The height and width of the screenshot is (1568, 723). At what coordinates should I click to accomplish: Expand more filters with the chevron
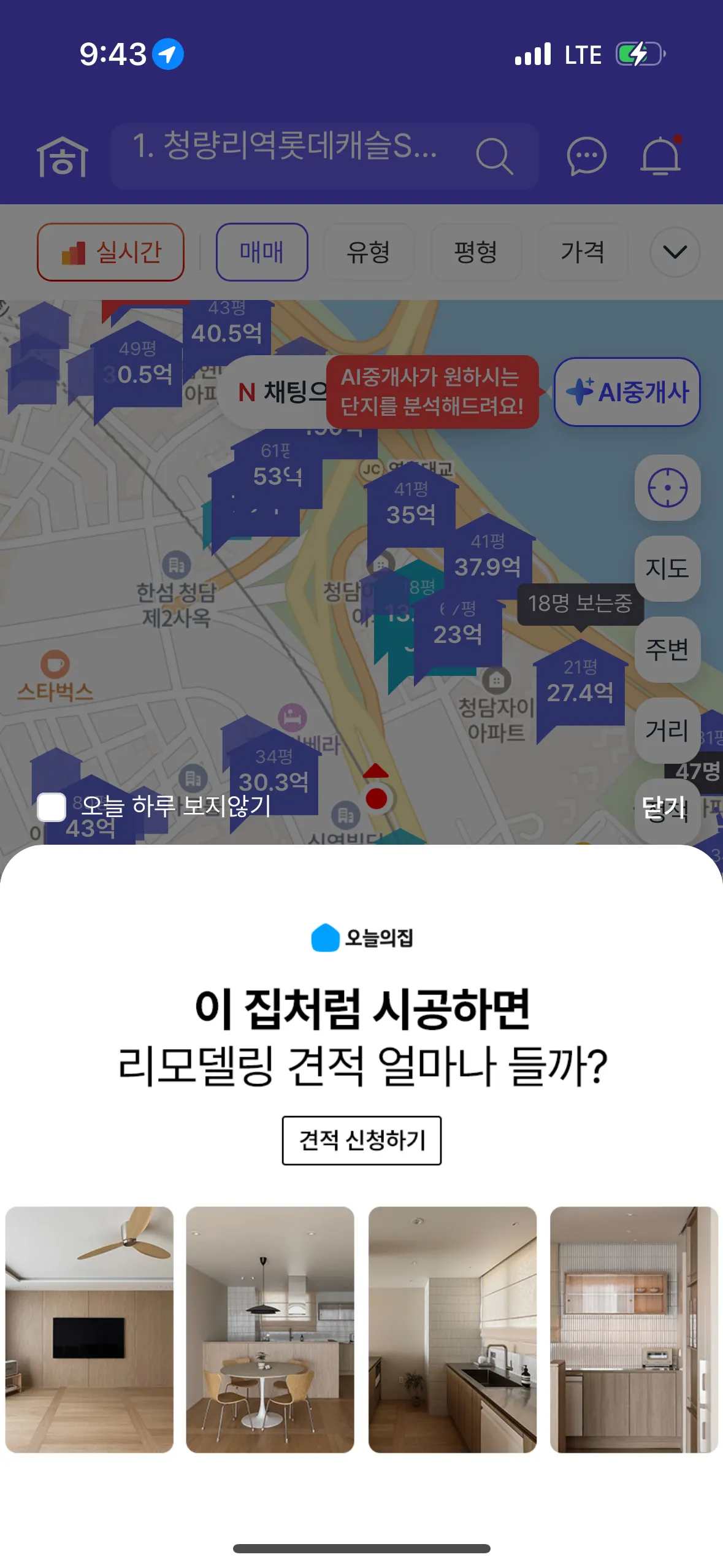point(675,252)
